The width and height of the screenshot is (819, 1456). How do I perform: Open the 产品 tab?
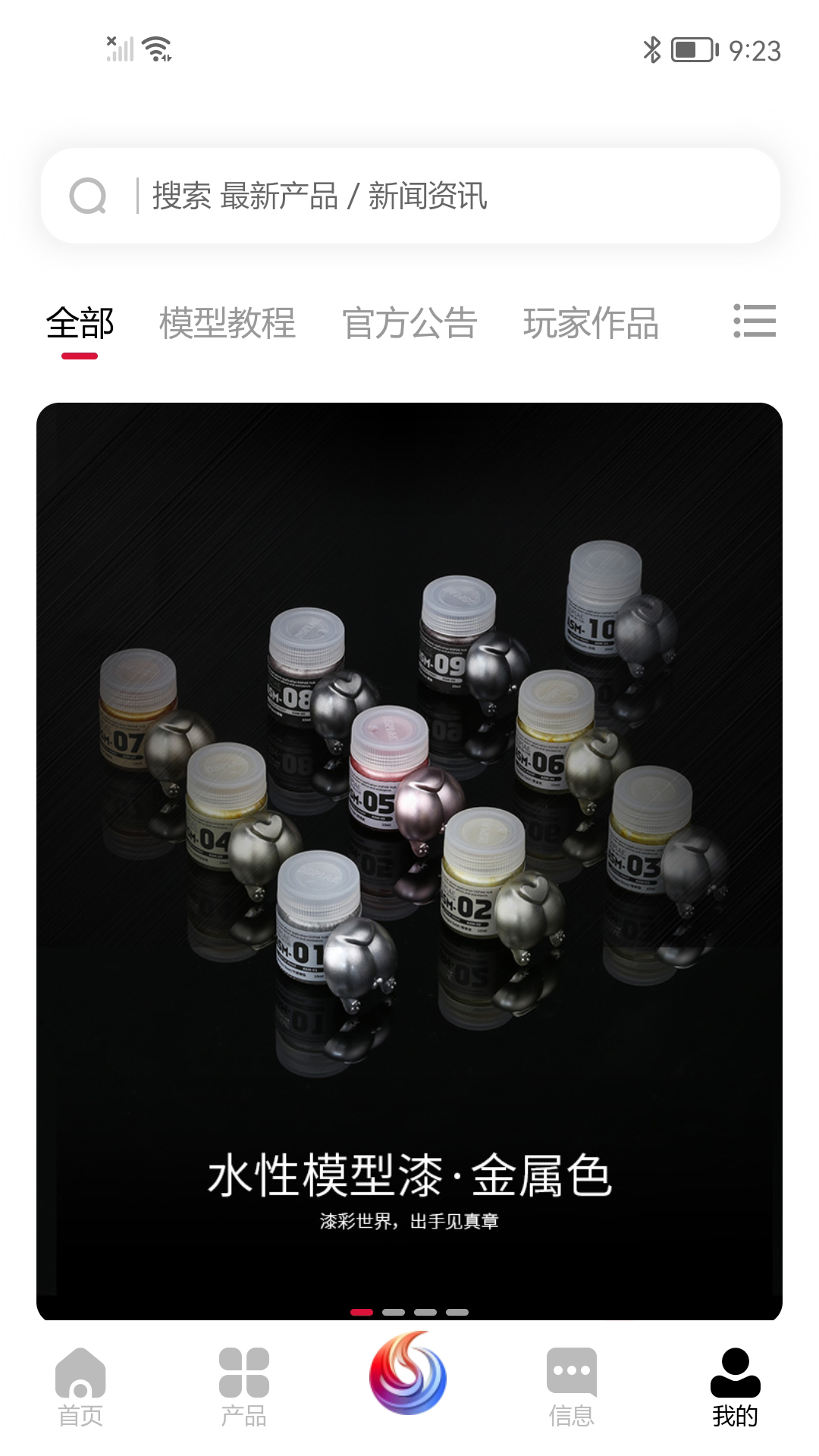(x=243, y=1387)
